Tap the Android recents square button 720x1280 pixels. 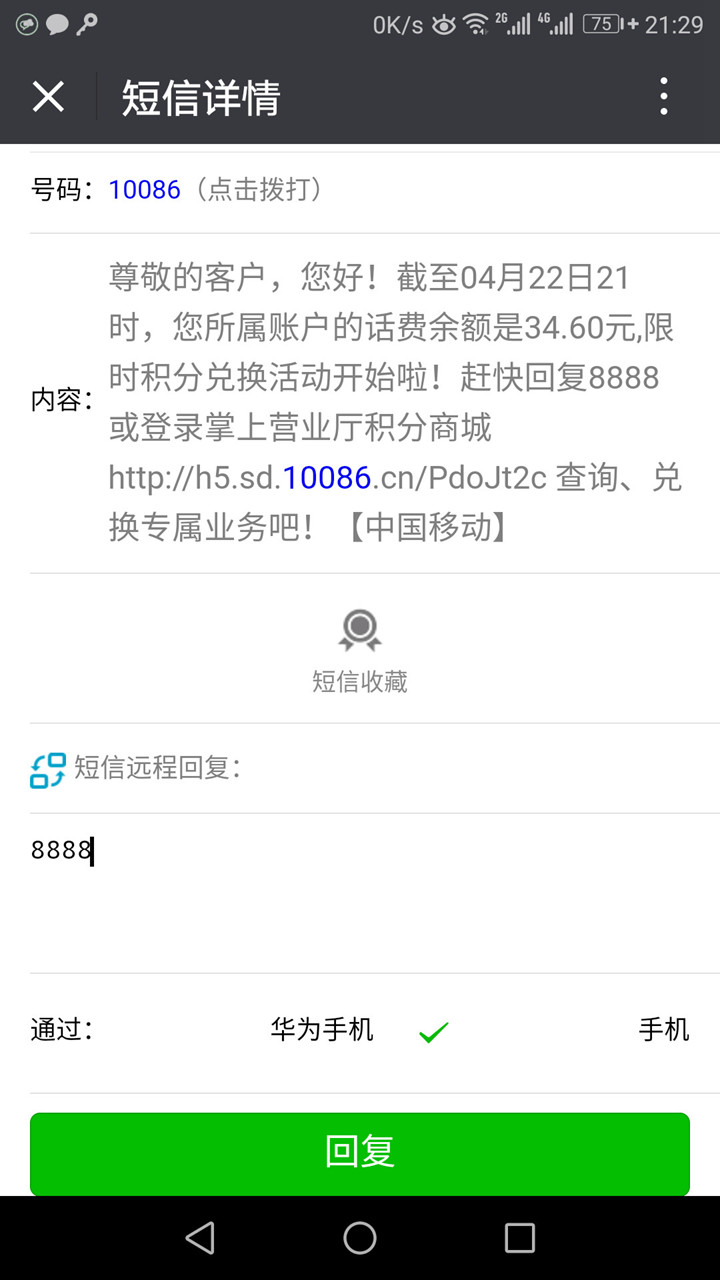point(519,1237)
